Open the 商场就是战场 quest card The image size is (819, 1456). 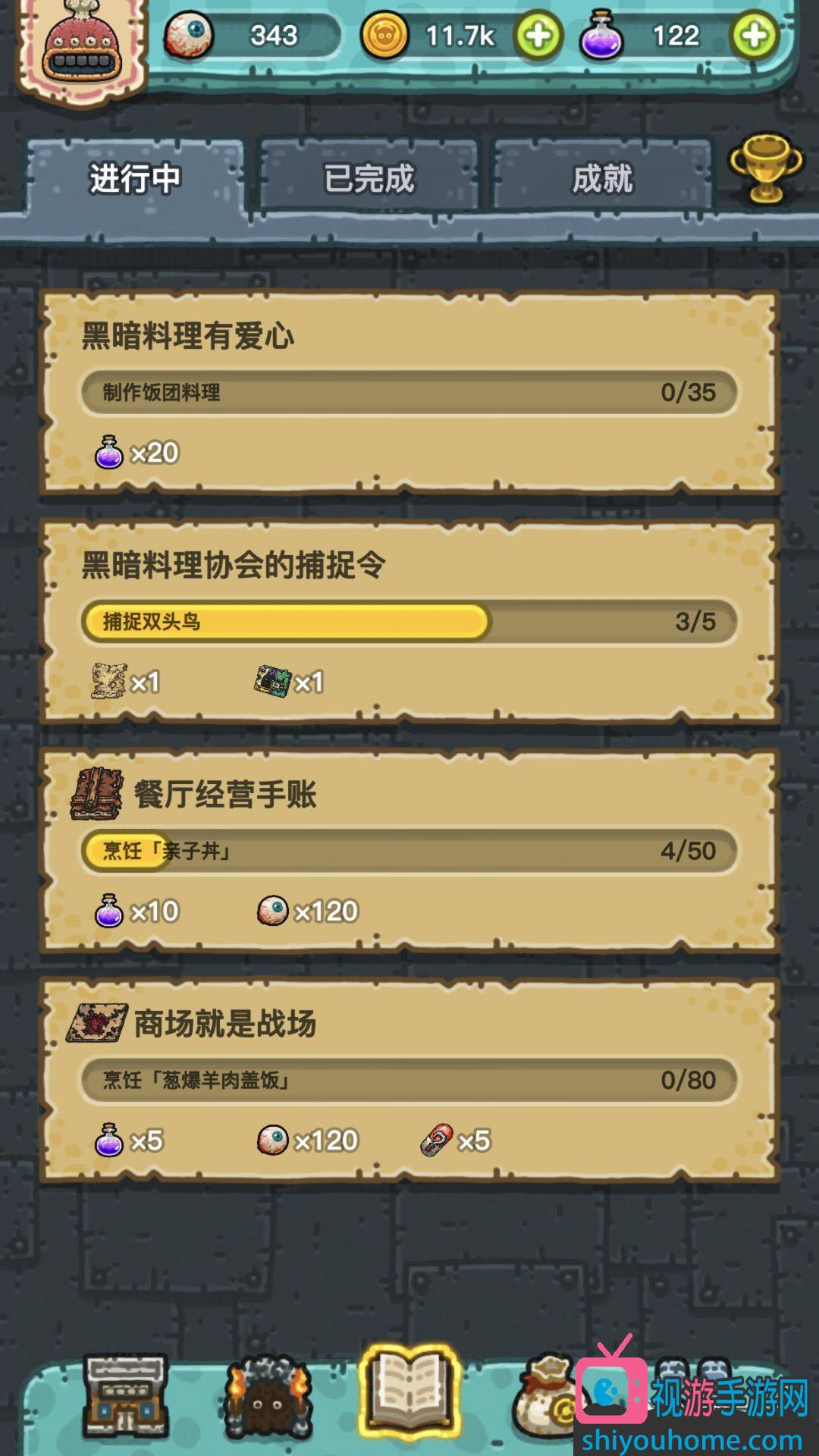click(x=409, y=1080)
